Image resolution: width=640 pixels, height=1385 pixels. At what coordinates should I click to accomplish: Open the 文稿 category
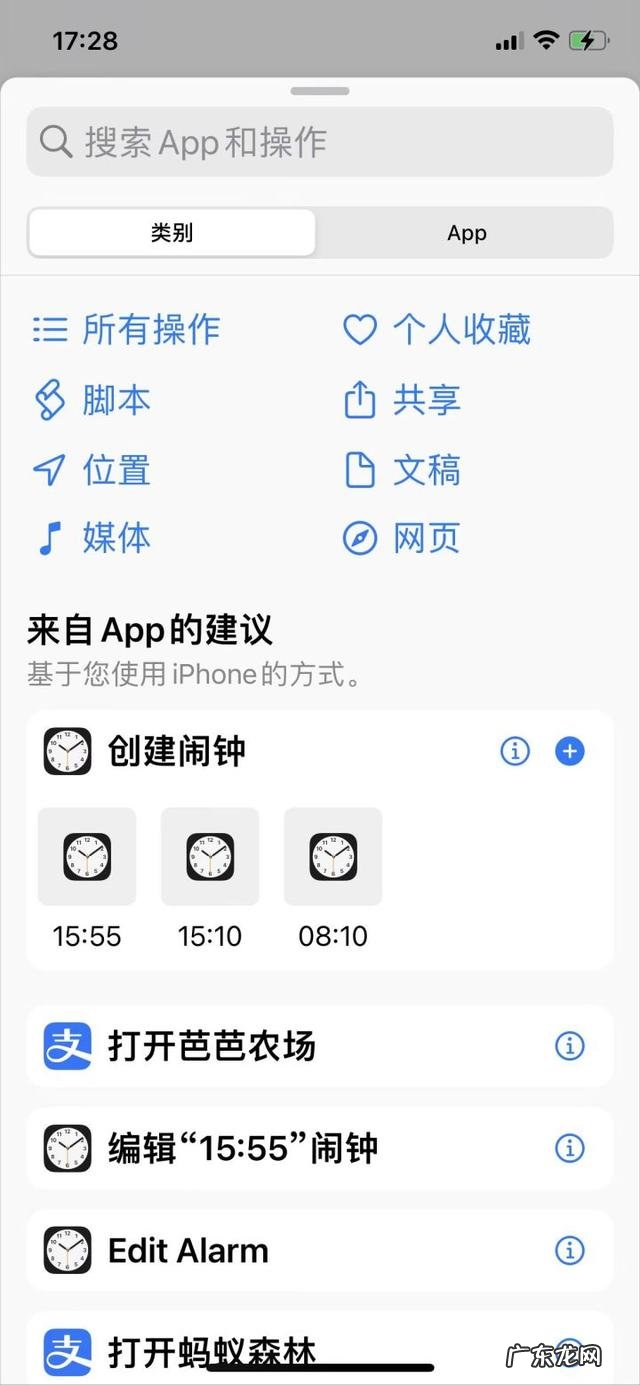403,470
